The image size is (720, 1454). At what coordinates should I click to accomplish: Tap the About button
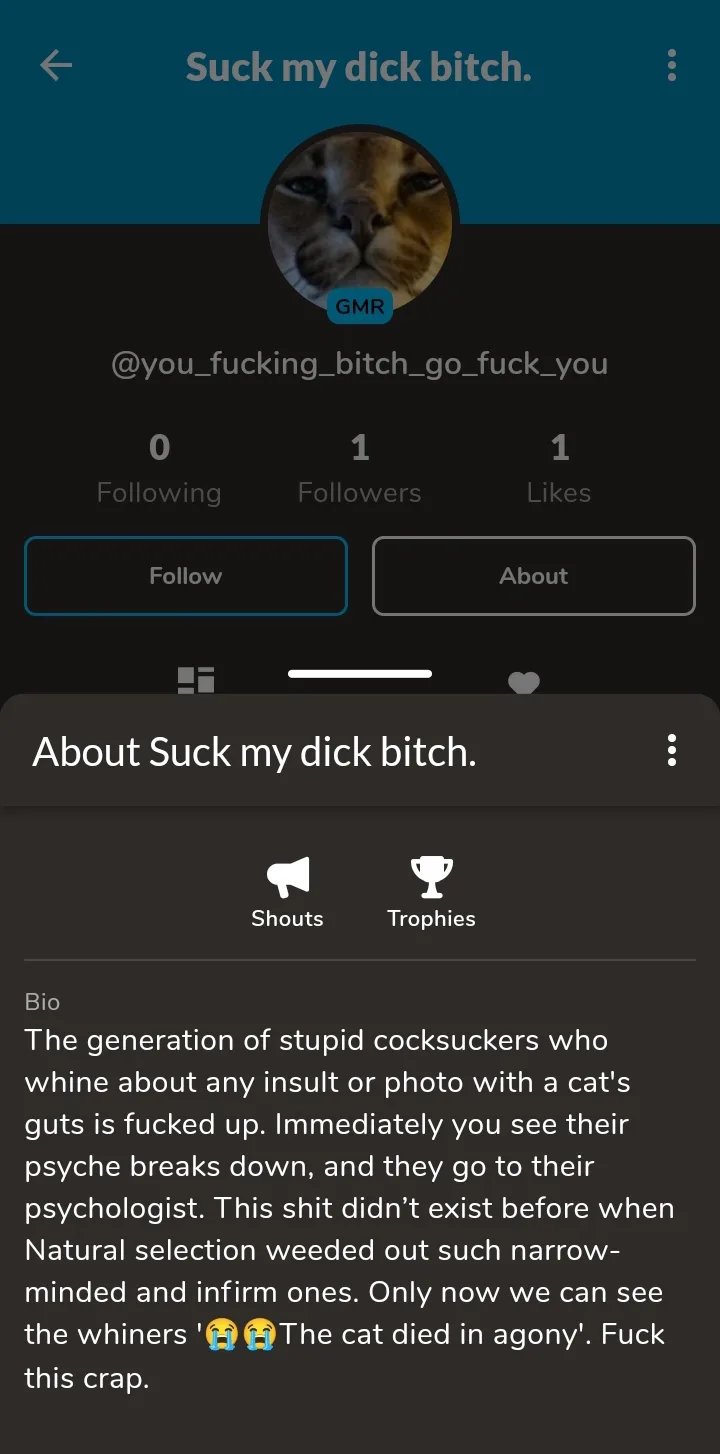point(533,576)
